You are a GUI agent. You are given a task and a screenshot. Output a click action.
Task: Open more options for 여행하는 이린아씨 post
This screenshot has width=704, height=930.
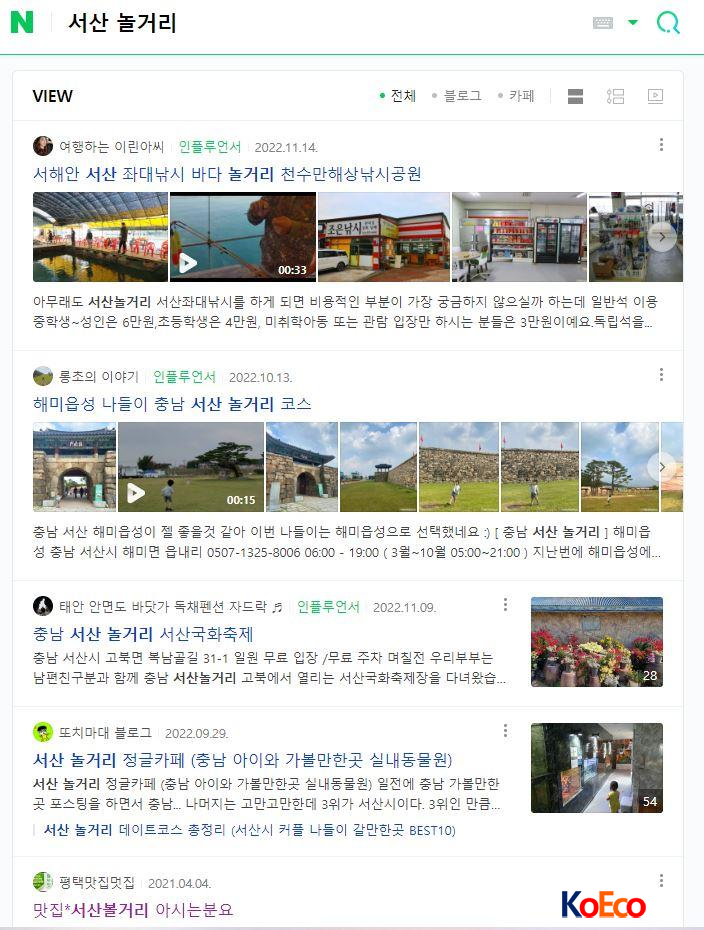click(661, 145)
